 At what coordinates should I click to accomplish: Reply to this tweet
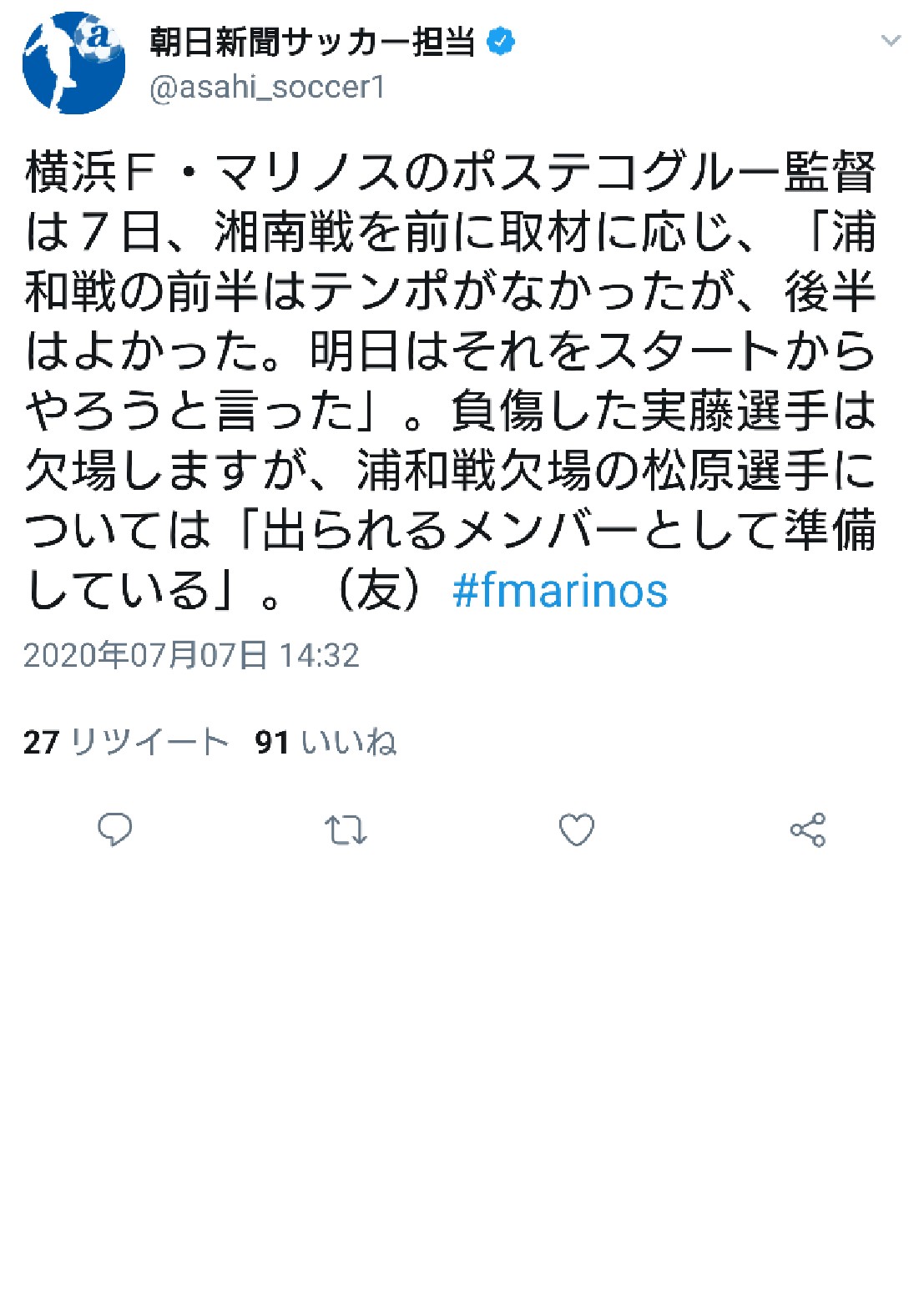coord(115,830)
